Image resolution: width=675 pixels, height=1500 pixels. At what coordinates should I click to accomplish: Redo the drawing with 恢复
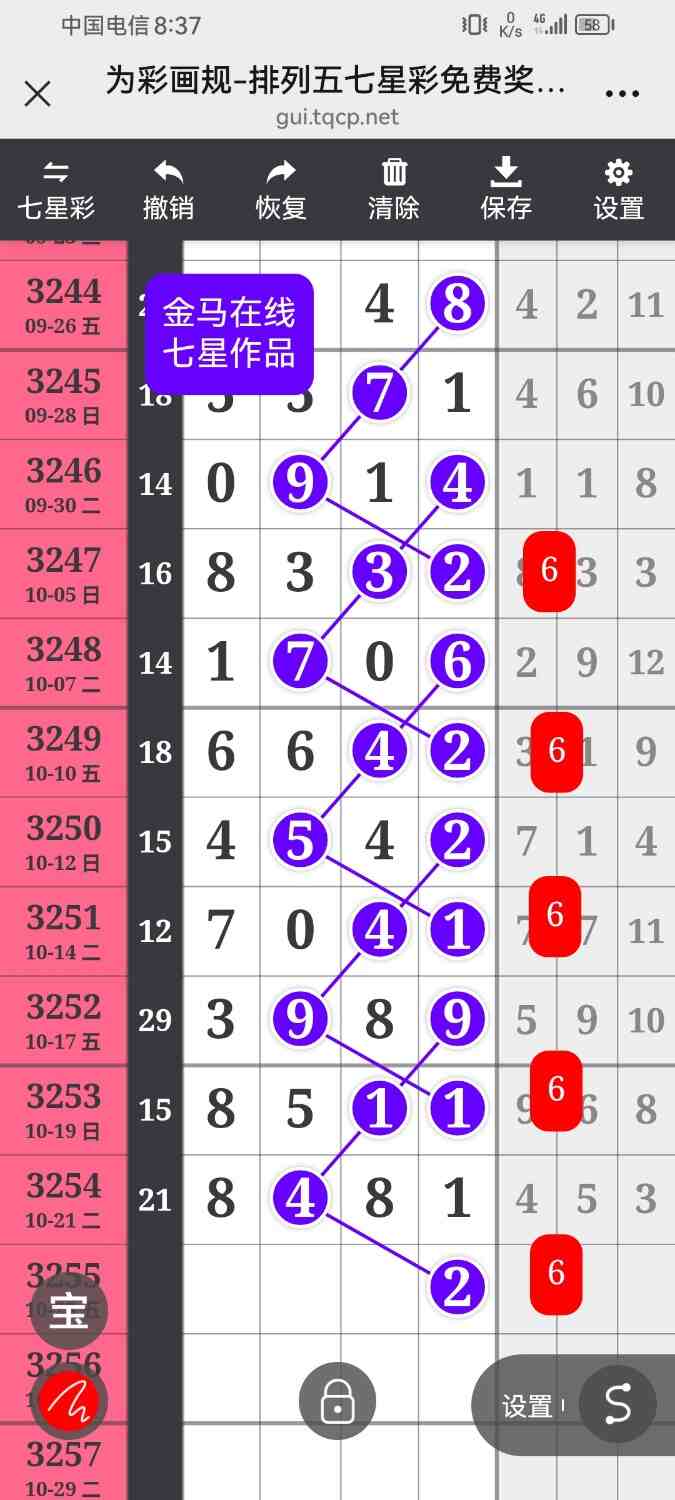point(281,190)
